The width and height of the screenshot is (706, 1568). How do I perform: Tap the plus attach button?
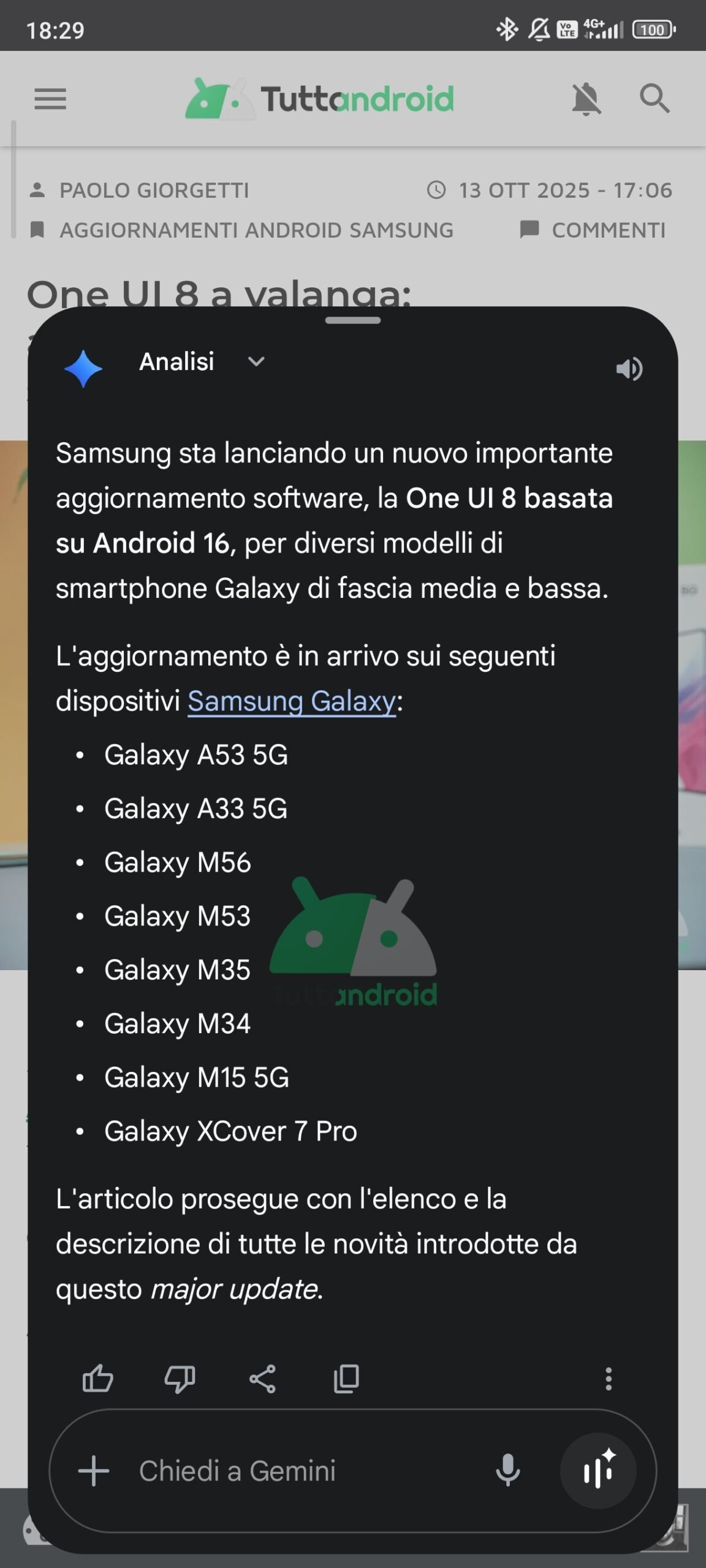[94, 1471]
